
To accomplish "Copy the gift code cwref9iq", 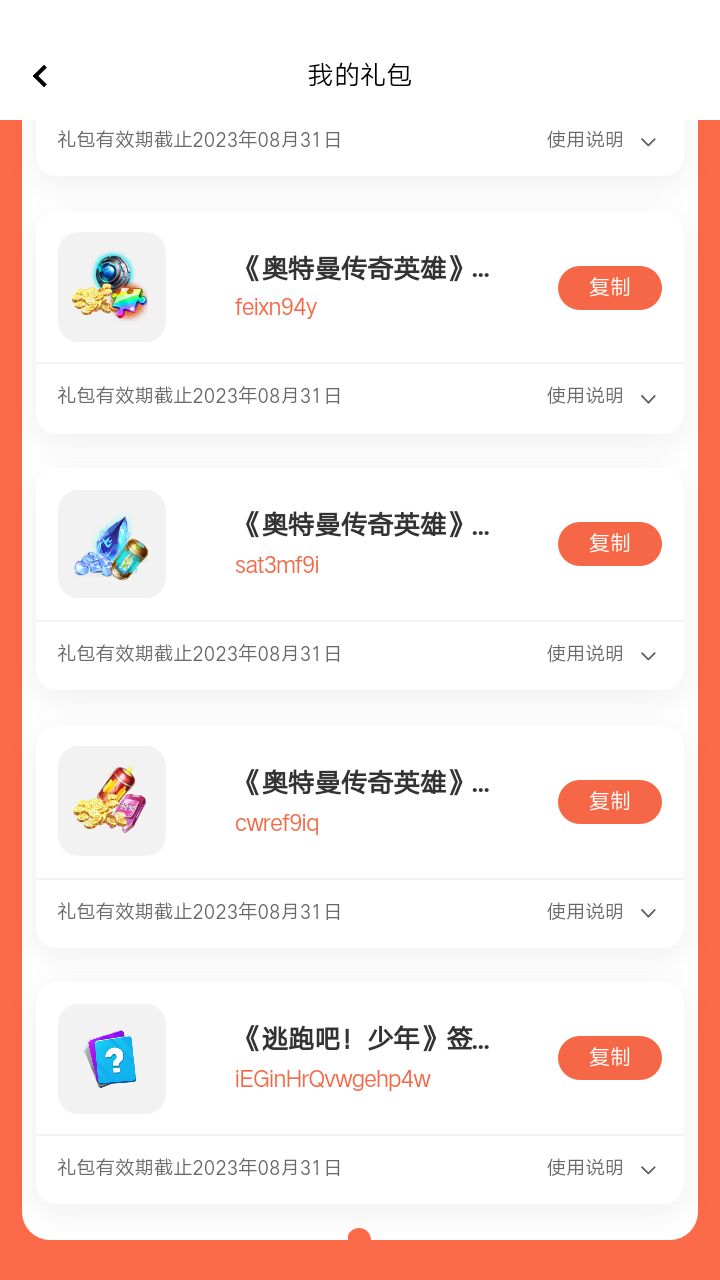I will point(609,802).
